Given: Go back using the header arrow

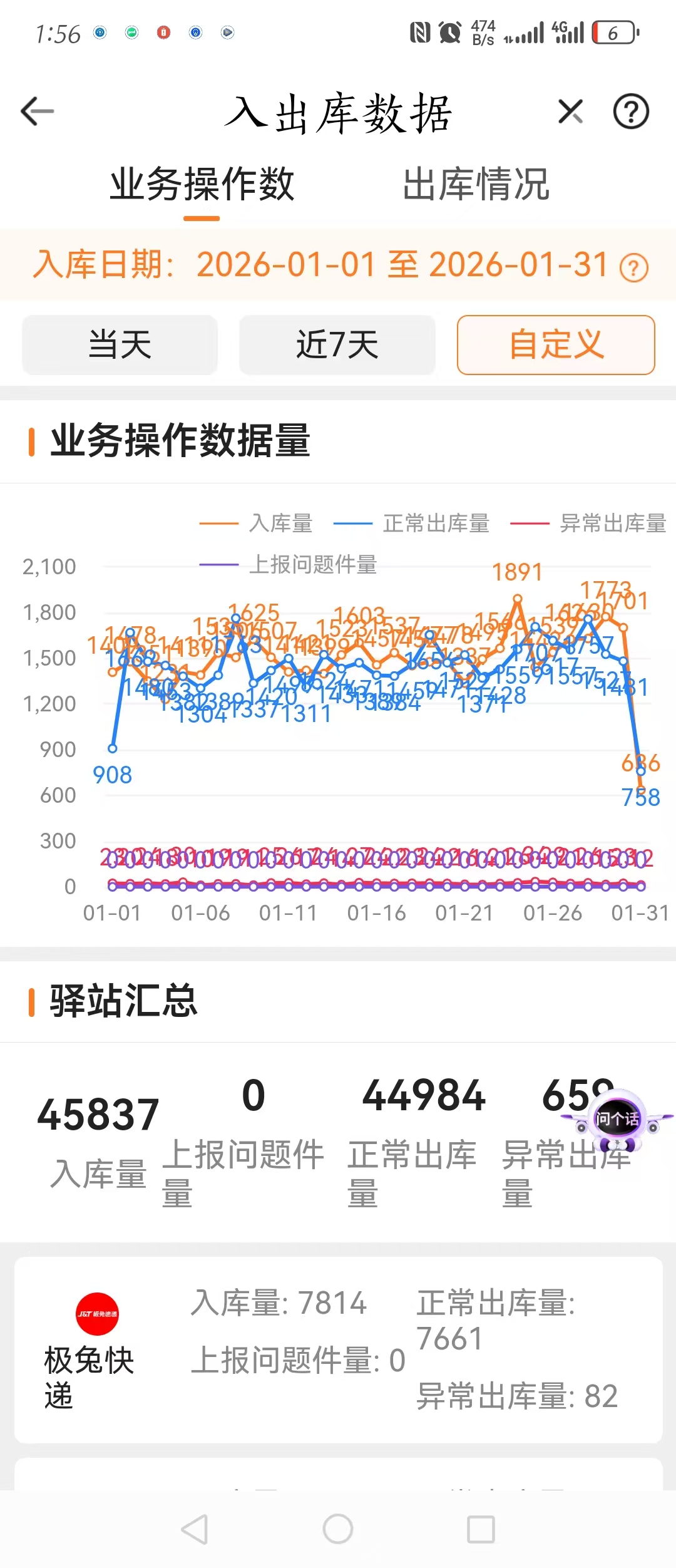Looking at the screenshot, I should [x=38, y=112].
